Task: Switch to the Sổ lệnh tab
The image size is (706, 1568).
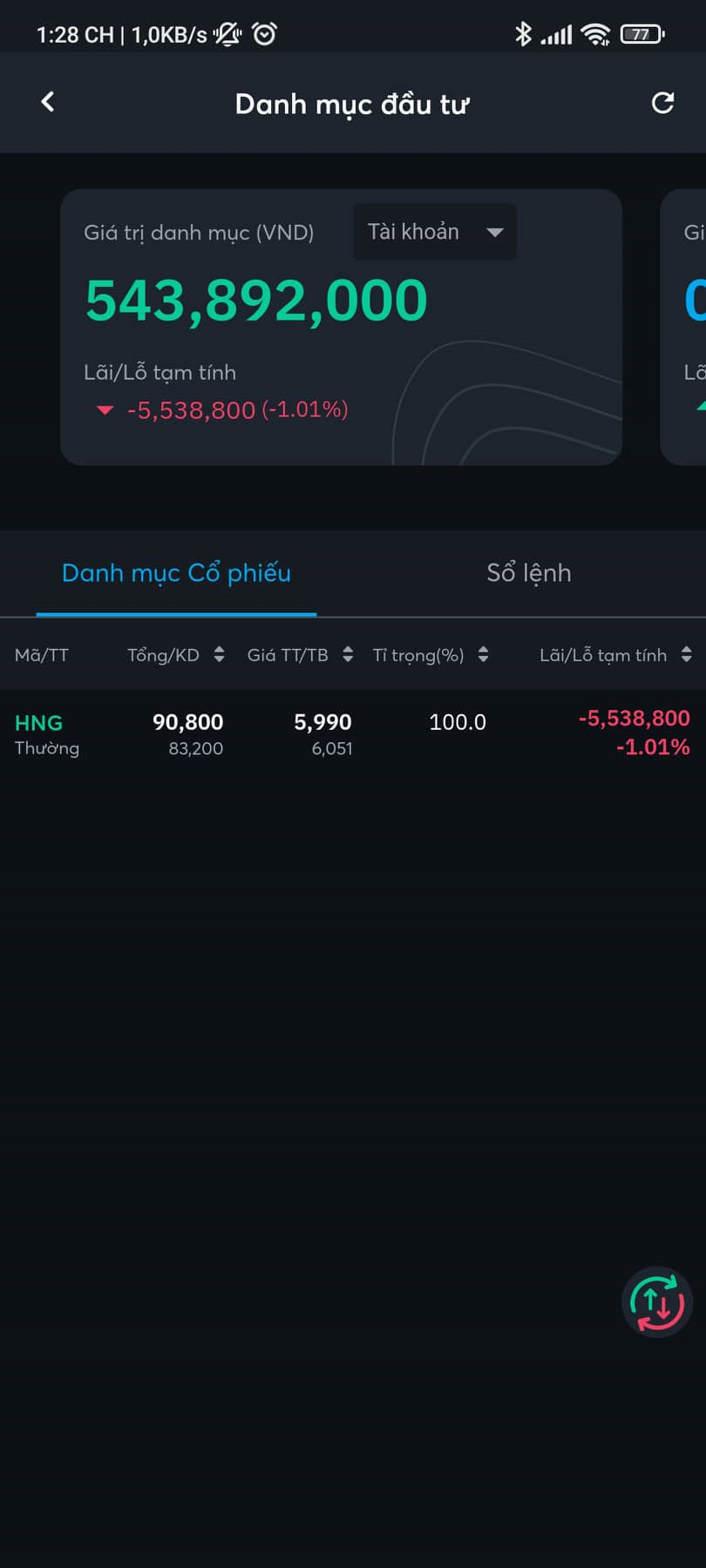Action: [528, 572]
